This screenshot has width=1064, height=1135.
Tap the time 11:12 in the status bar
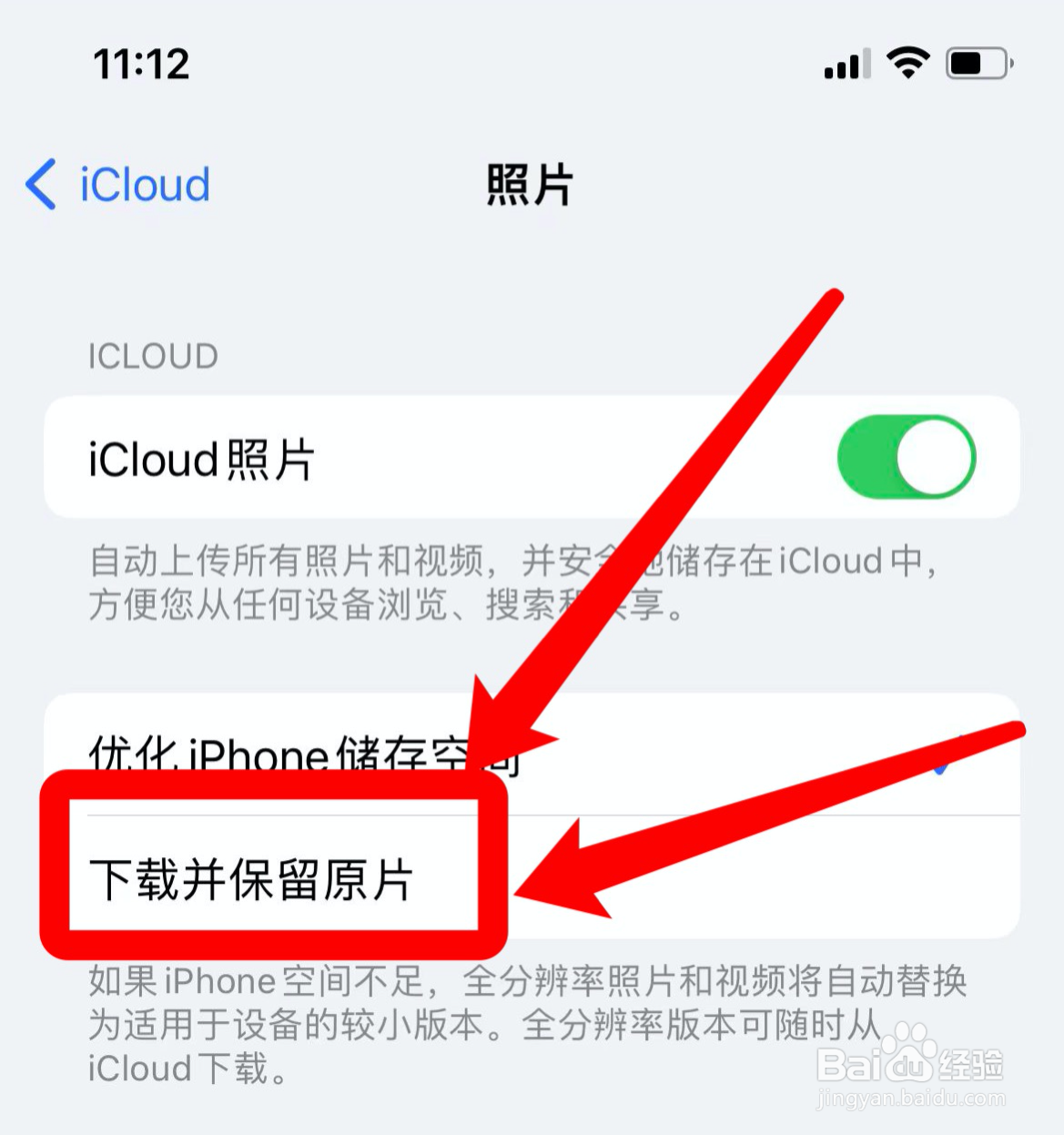point(141,62)
